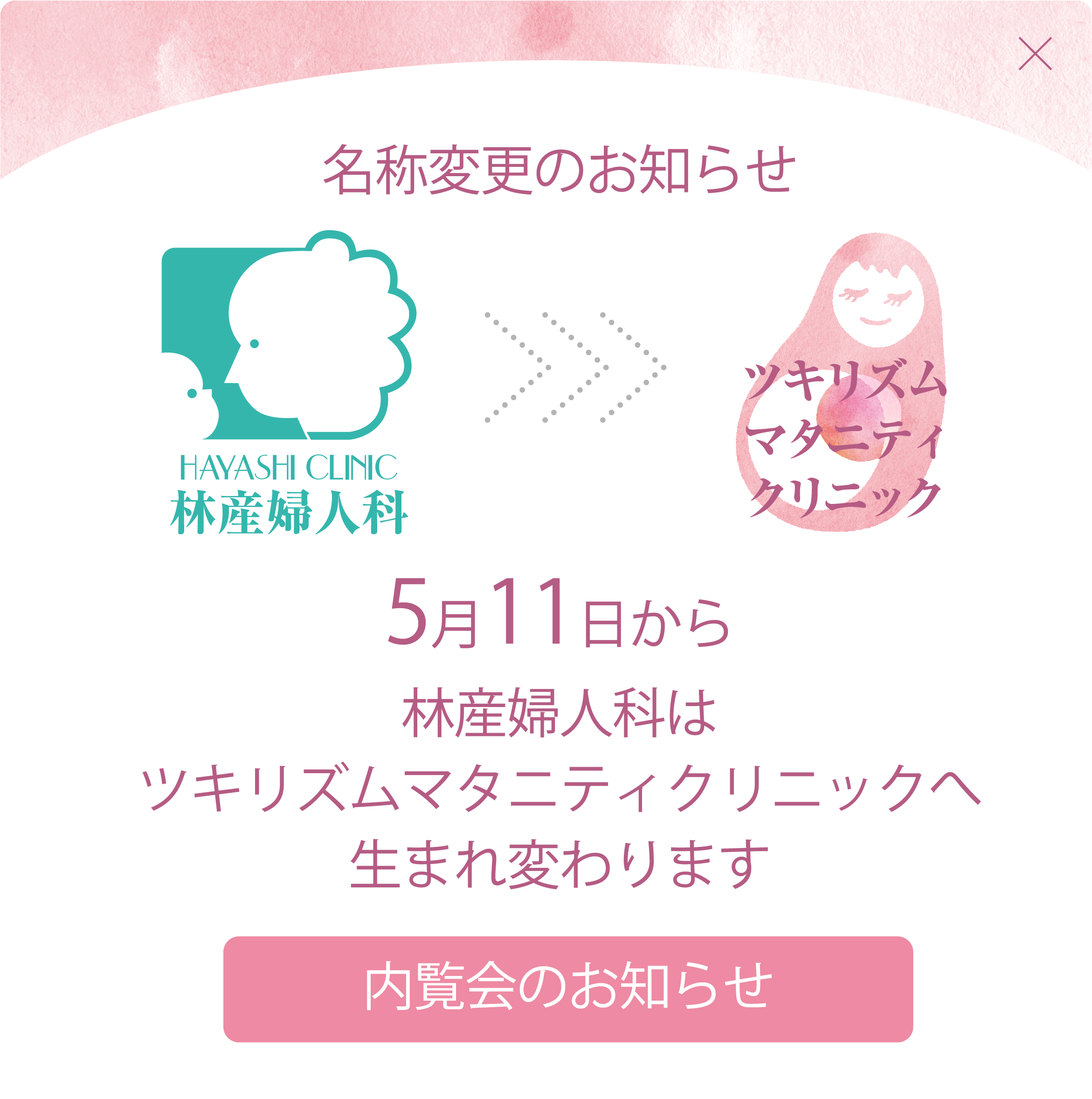
Task: Open the 内覧会のお知らせ button
Action: pyautogui.click(x=568, y=989)
